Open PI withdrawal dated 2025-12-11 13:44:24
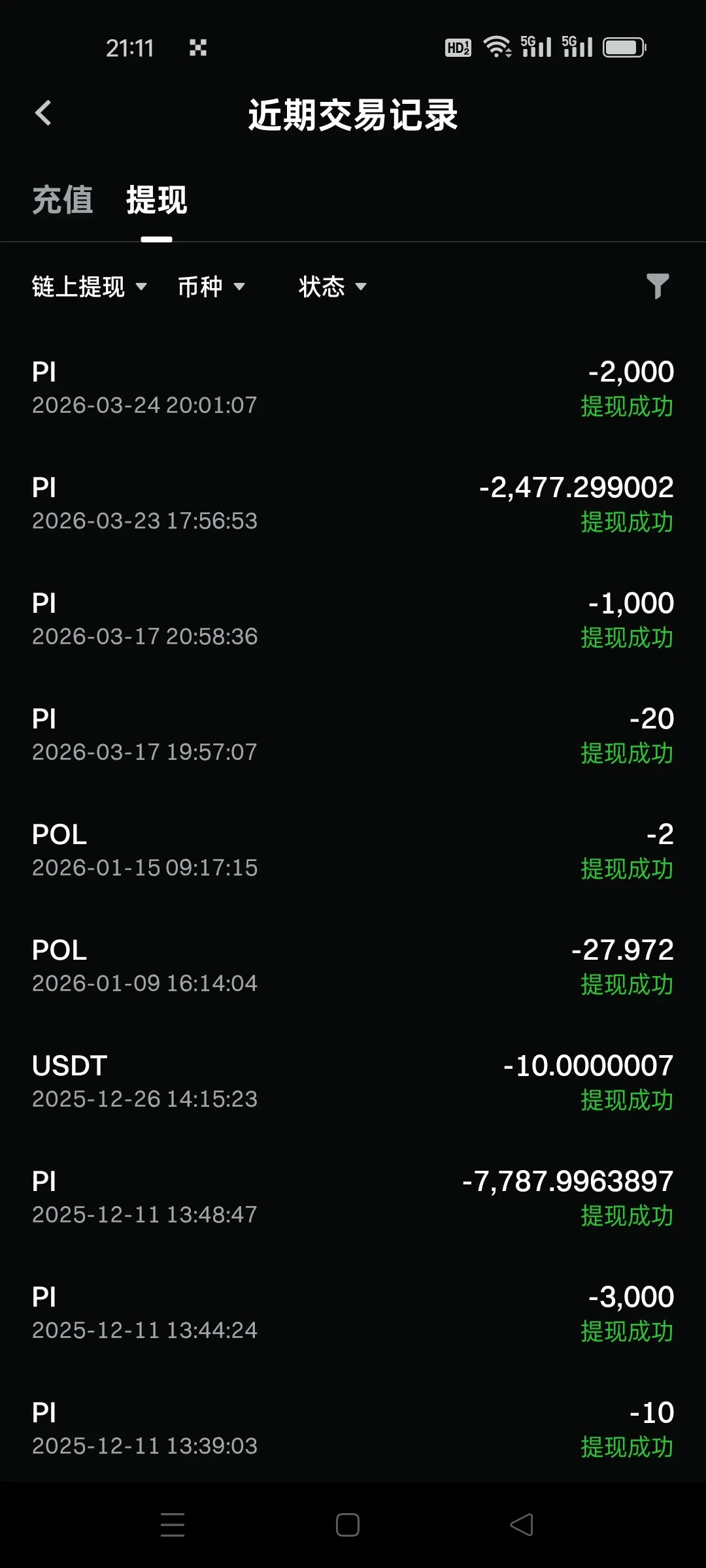 353,1313
